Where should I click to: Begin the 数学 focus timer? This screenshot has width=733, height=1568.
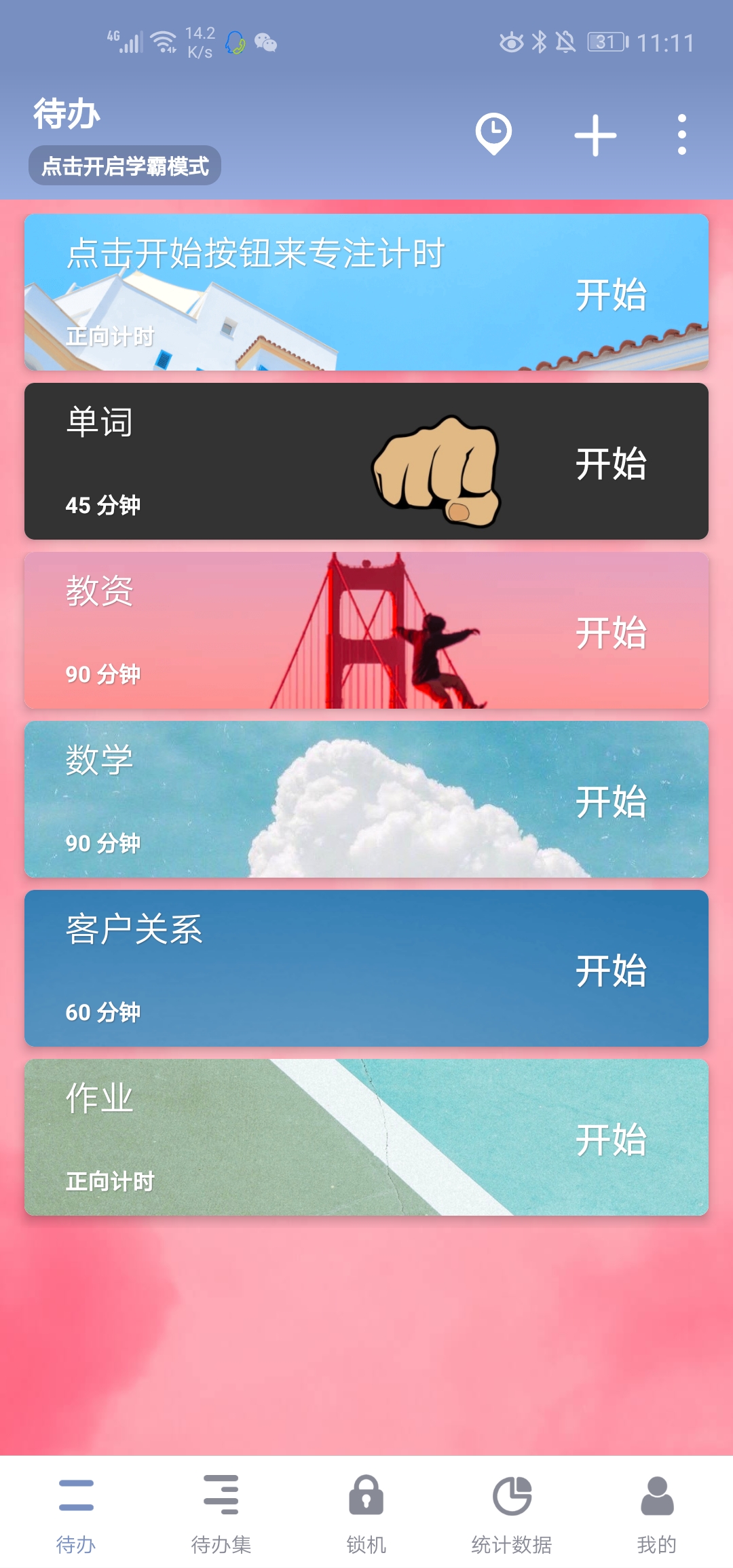coord(611,802)
